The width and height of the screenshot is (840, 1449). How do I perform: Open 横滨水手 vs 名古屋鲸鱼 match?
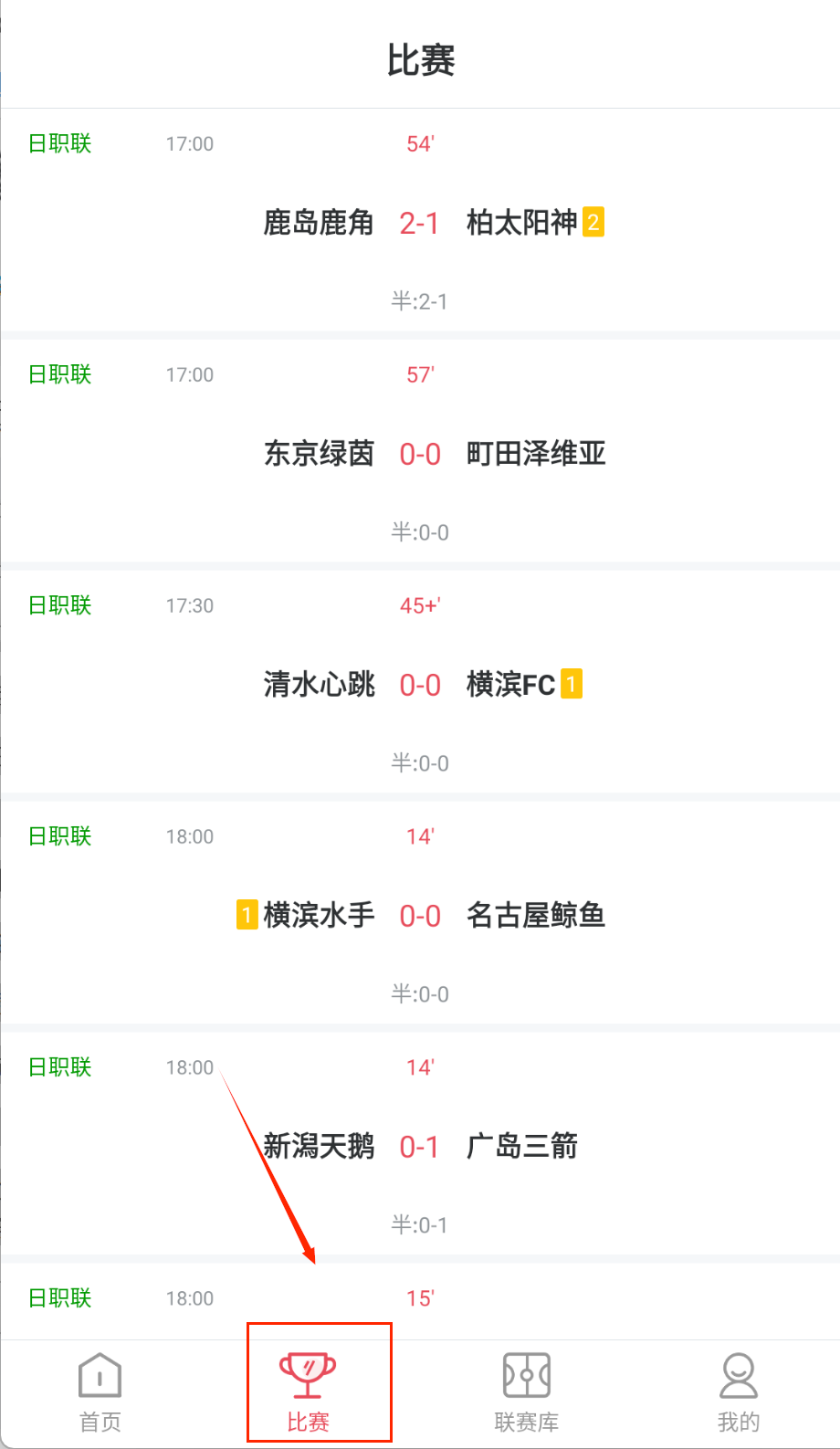420,915
